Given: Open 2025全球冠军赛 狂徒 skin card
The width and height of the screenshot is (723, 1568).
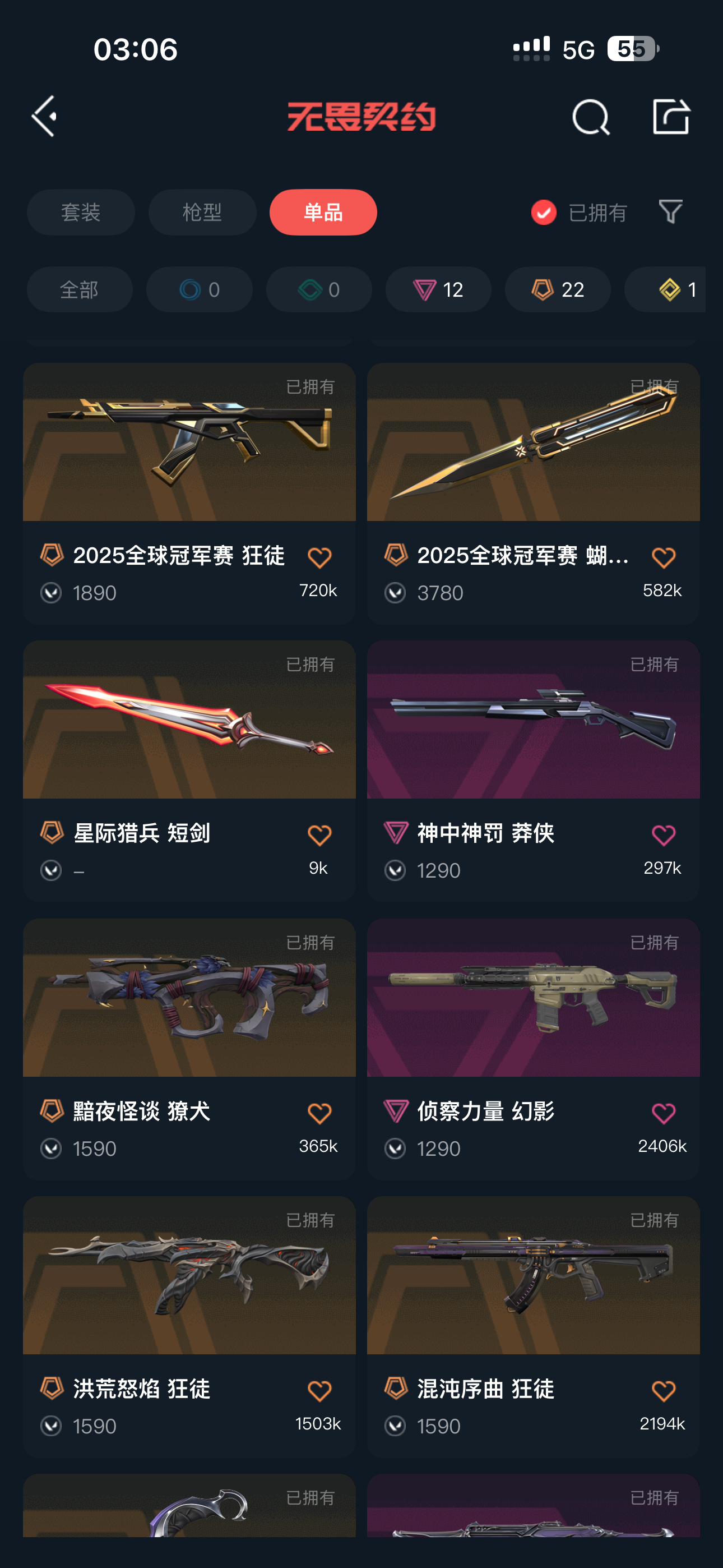Looking at the screenshot, I should 189,463.
